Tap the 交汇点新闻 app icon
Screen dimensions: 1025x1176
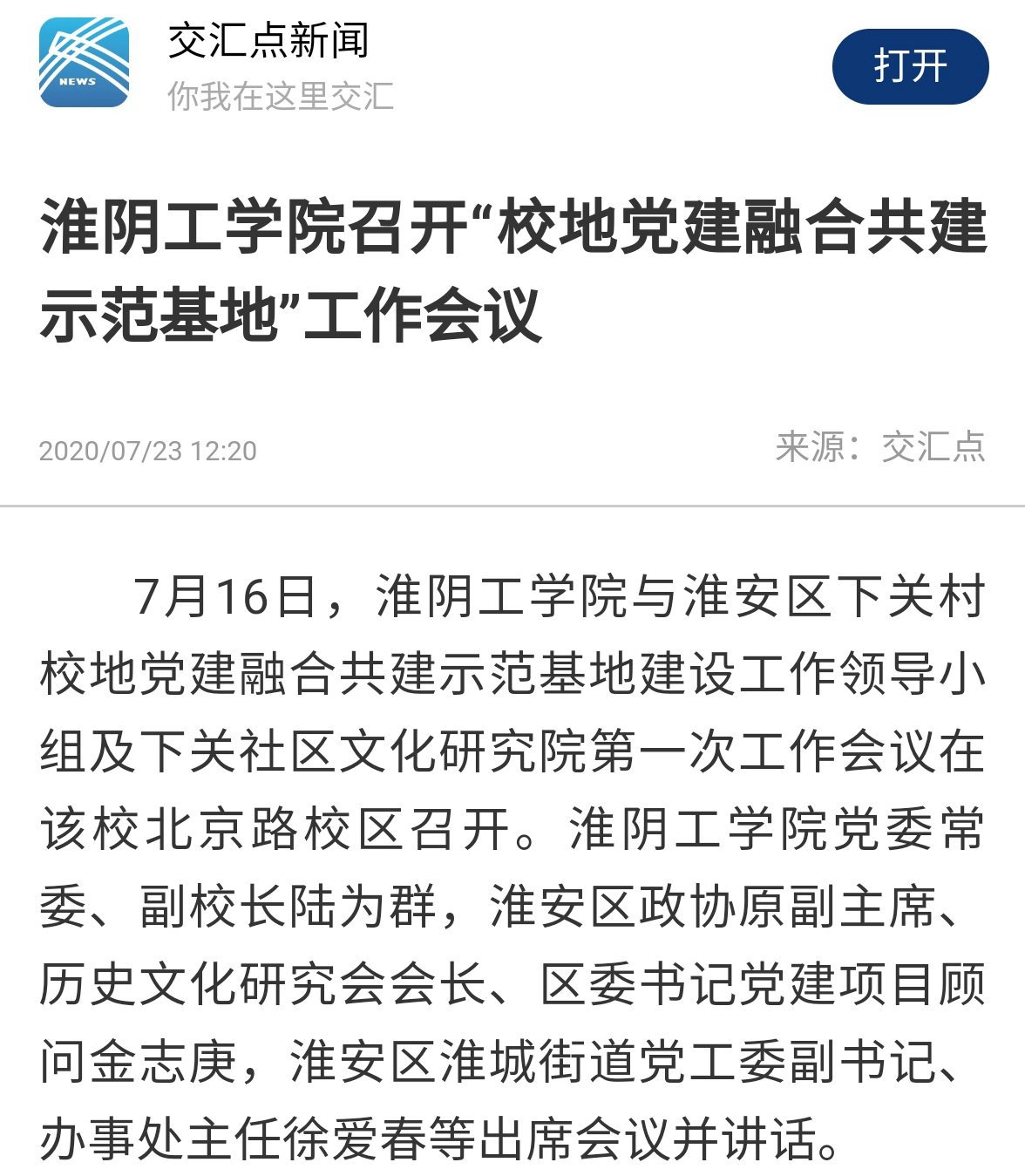coord(84,65)
